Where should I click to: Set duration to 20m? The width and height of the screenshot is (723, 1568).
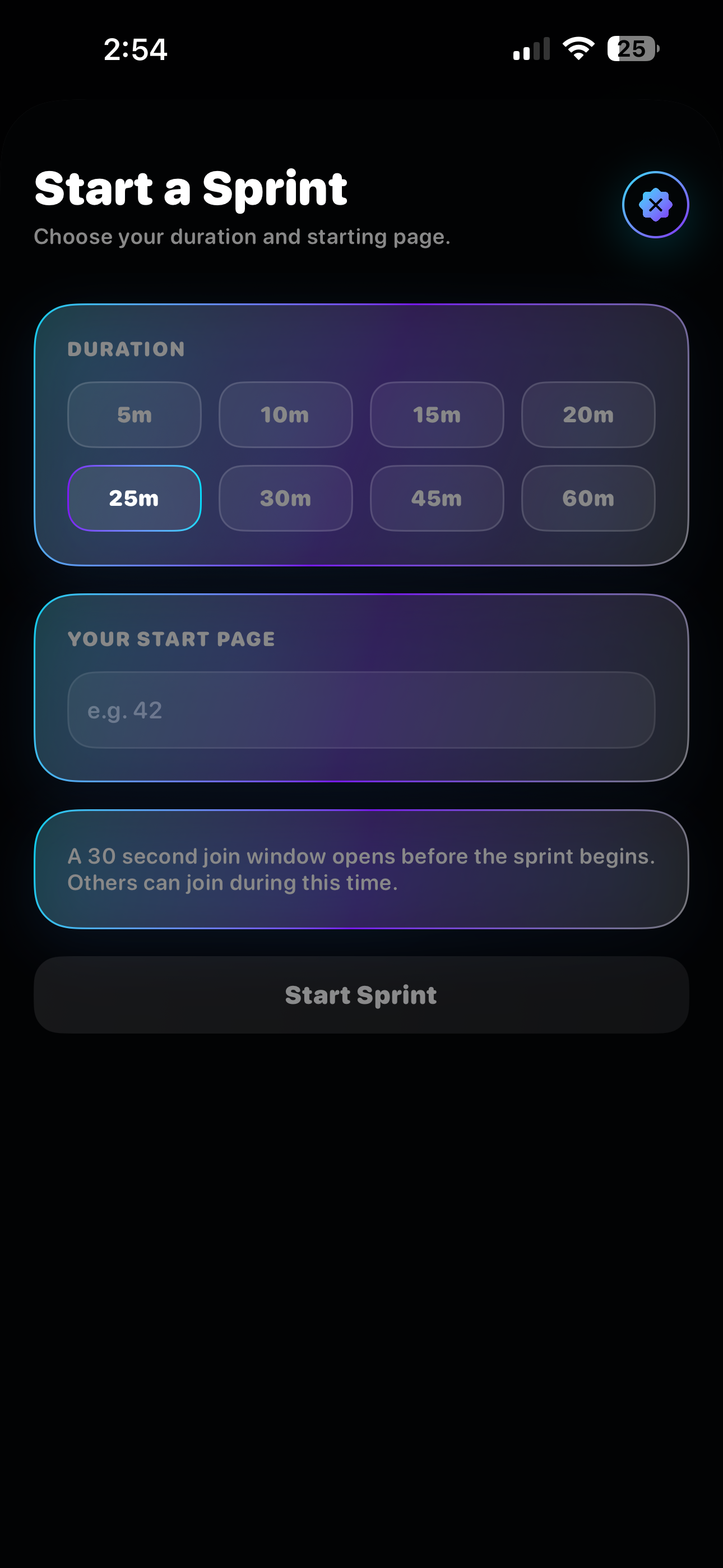588,414
